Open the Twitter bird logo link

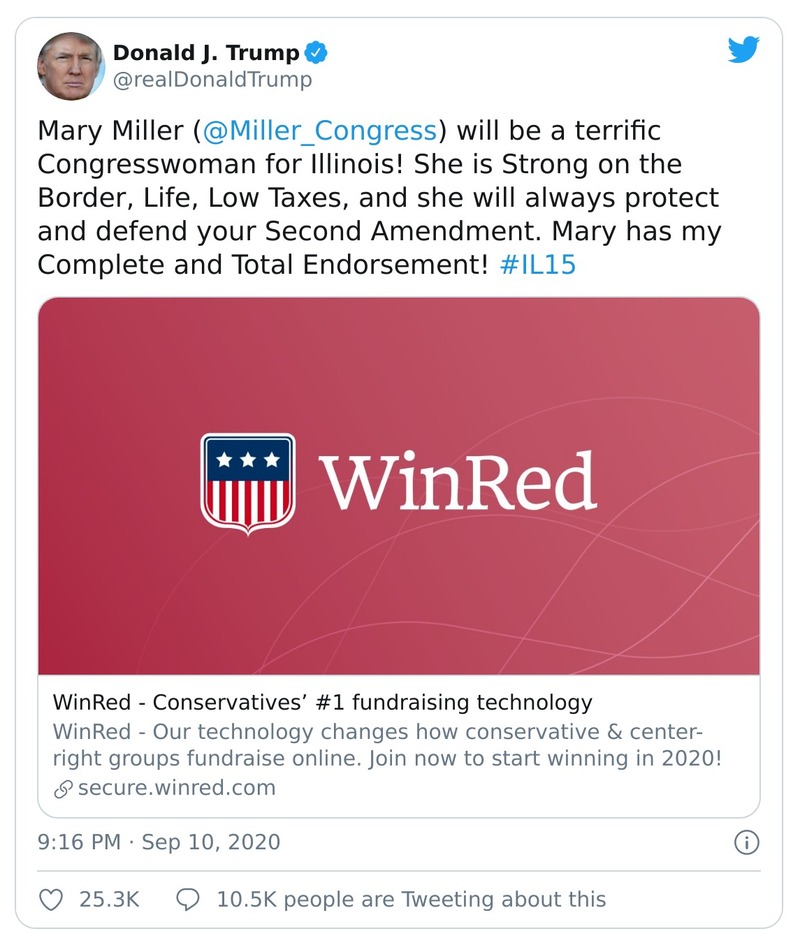coord(743,50)
